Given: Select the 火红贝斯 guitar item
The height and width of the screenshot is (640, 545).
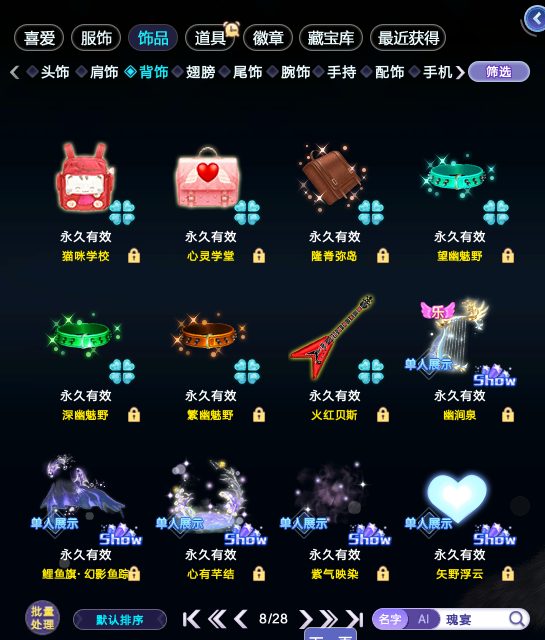Looking at the screenshot, I should (333, 337).
